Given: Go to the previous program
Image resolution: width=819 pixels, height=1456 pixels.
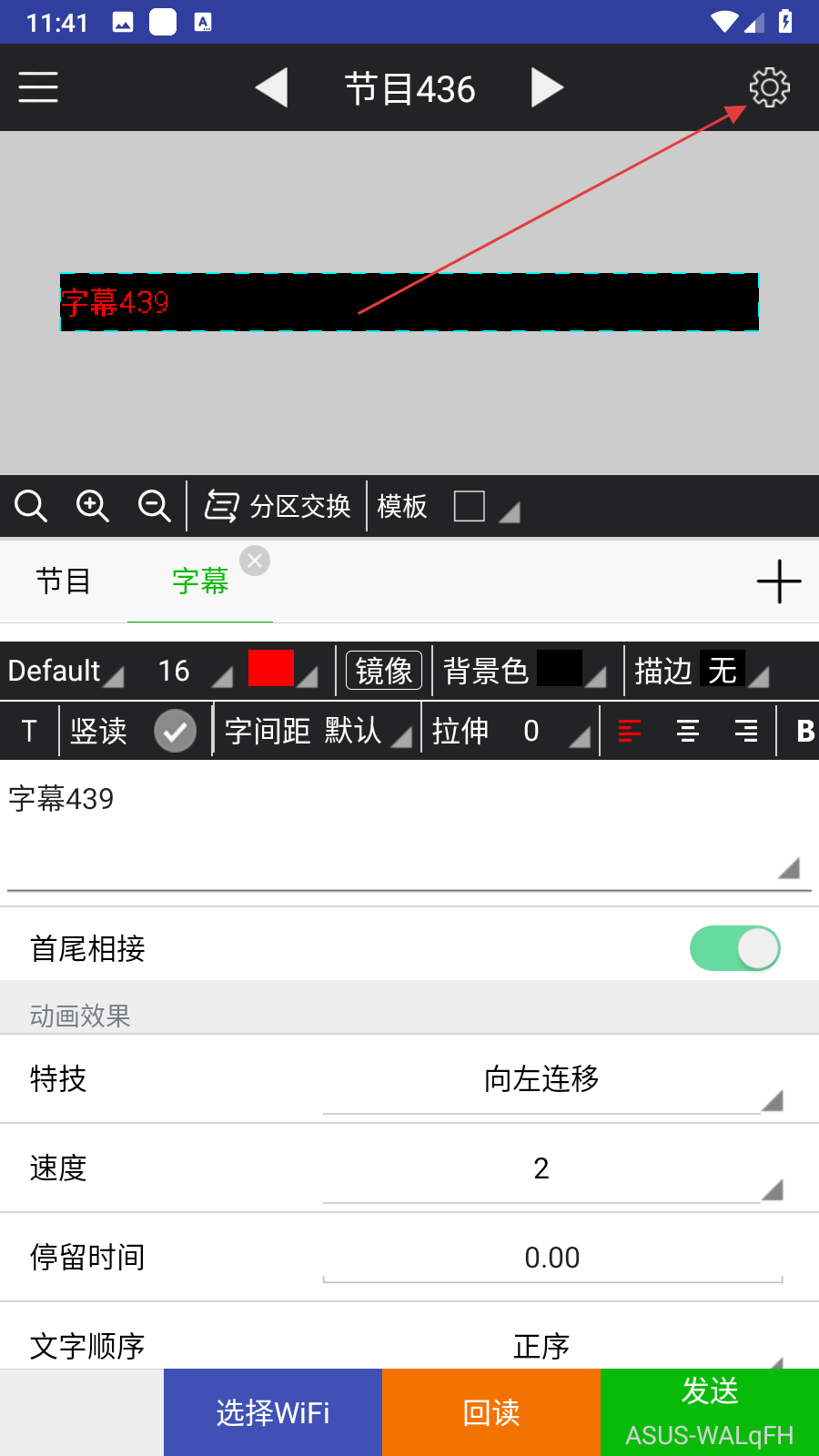Looking at the screenshot, I should 271,87.
